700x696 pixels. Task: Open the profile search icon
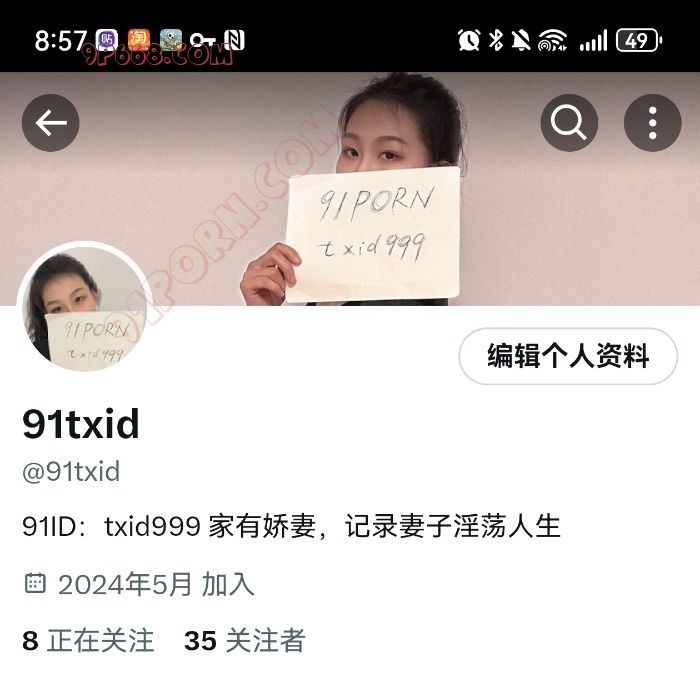[569, 123]
